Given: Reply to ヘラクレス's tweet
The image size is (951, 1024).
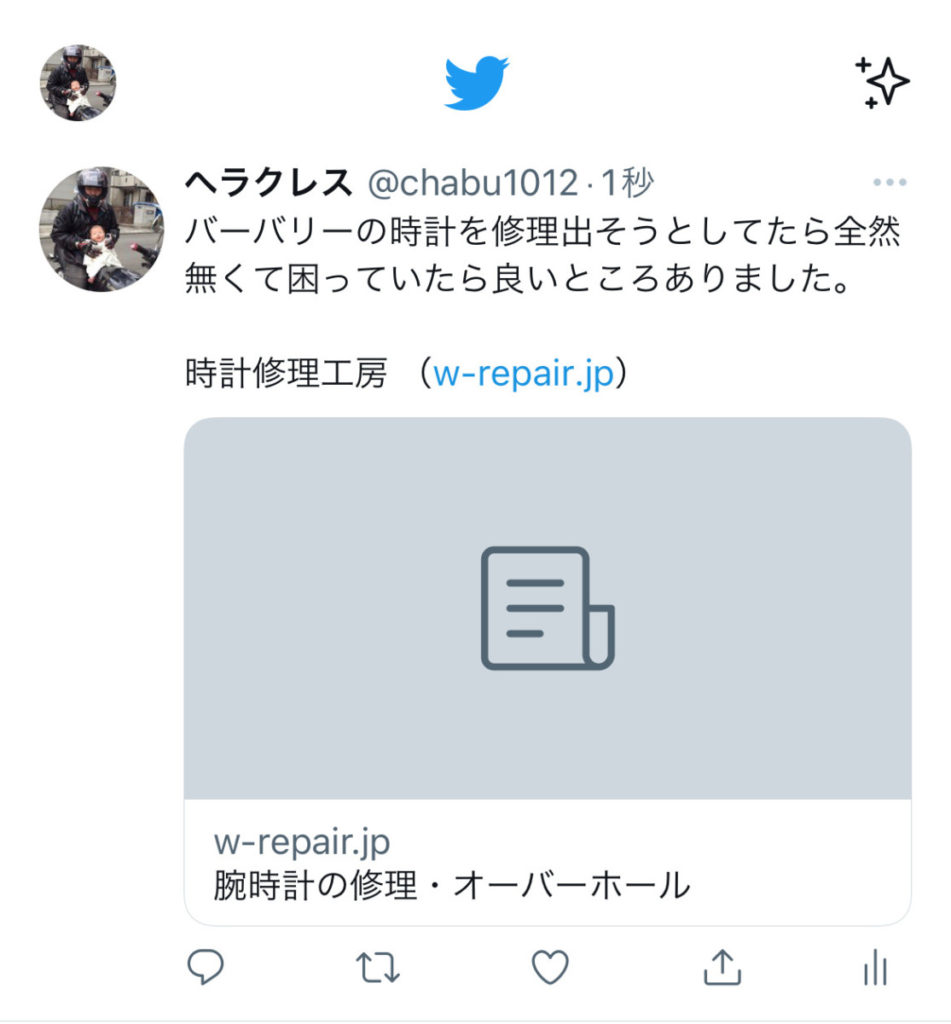Looking at the screenshot, I should tap(206, 966).
